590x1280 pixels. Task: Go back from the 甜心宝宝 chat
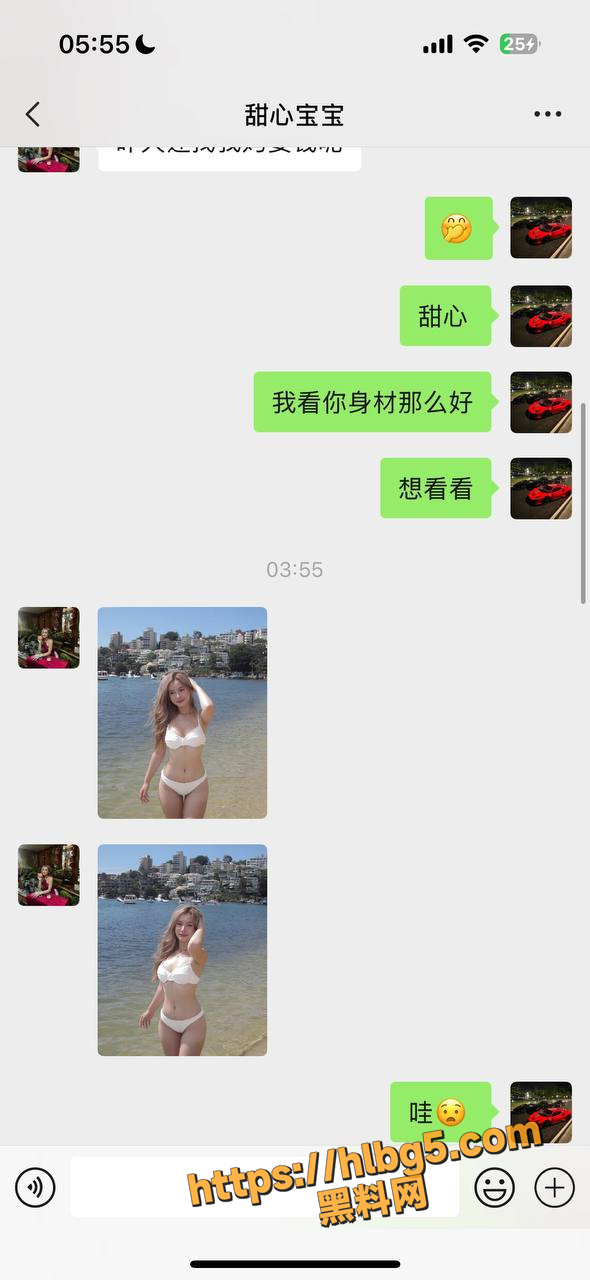click(33, 114)
